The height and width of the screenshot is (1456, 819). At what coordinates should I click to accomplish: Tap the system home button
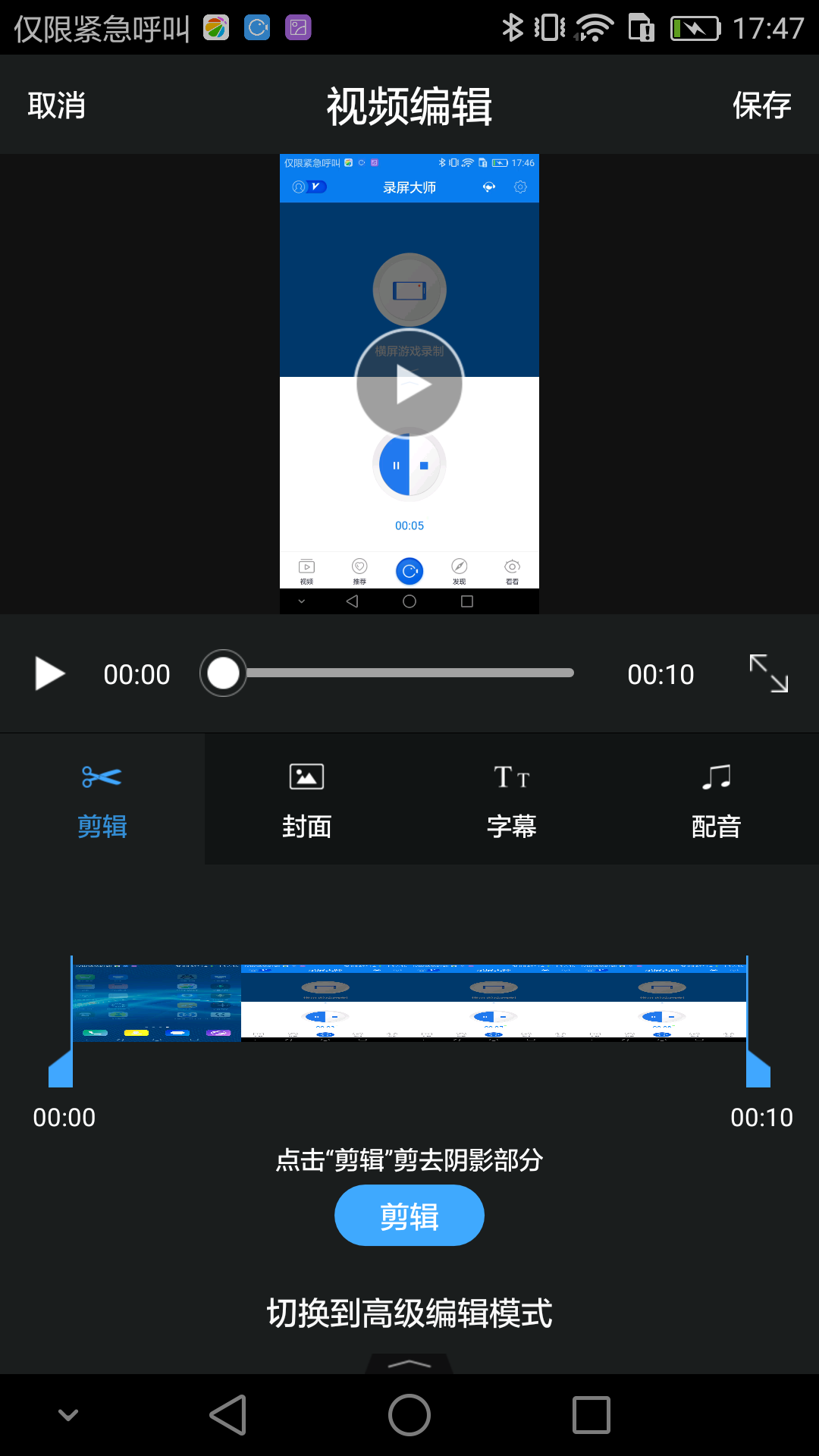point(409,1415)
